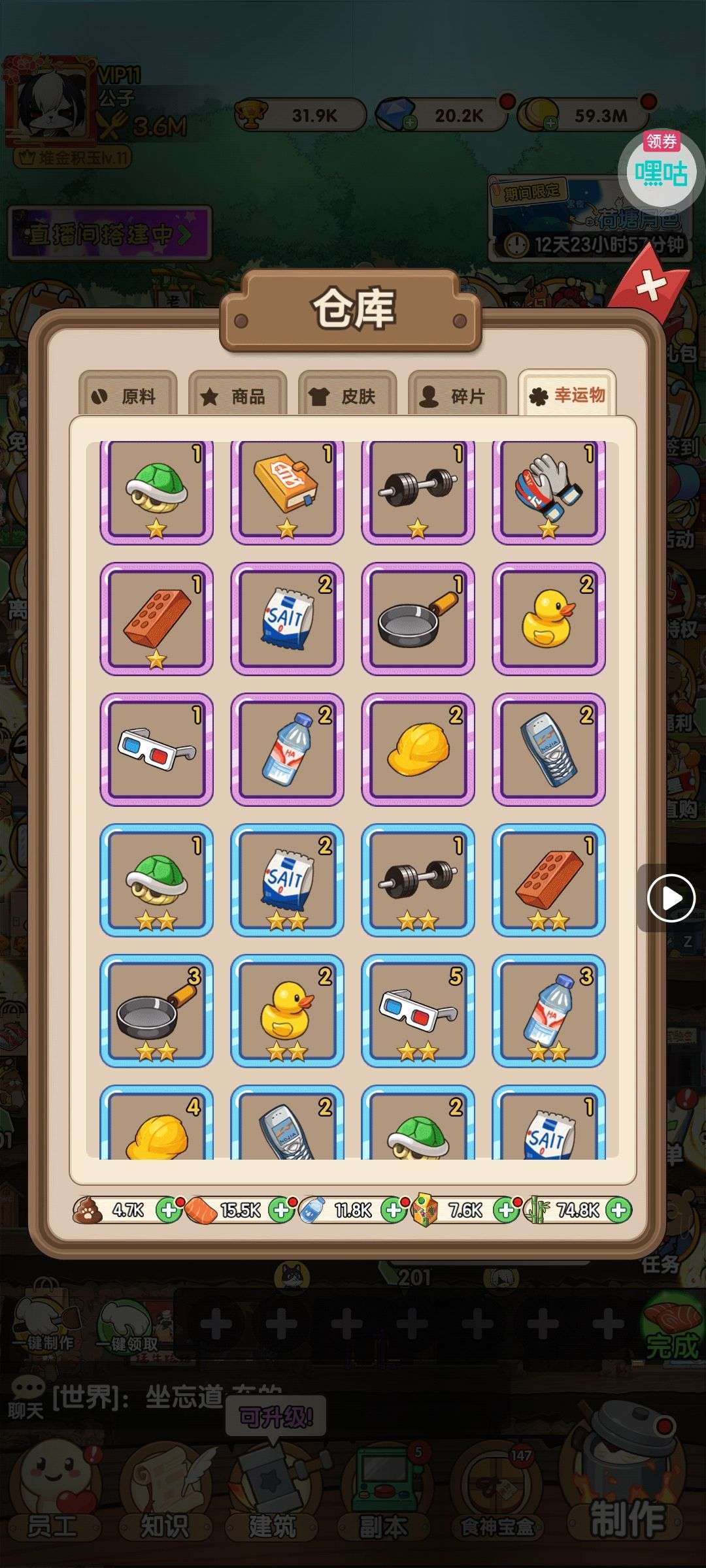The width and height of the screenshot is (706, 1568).
Task: Add more paw currency with the 4.7K plus
Action: point(169,1211)
